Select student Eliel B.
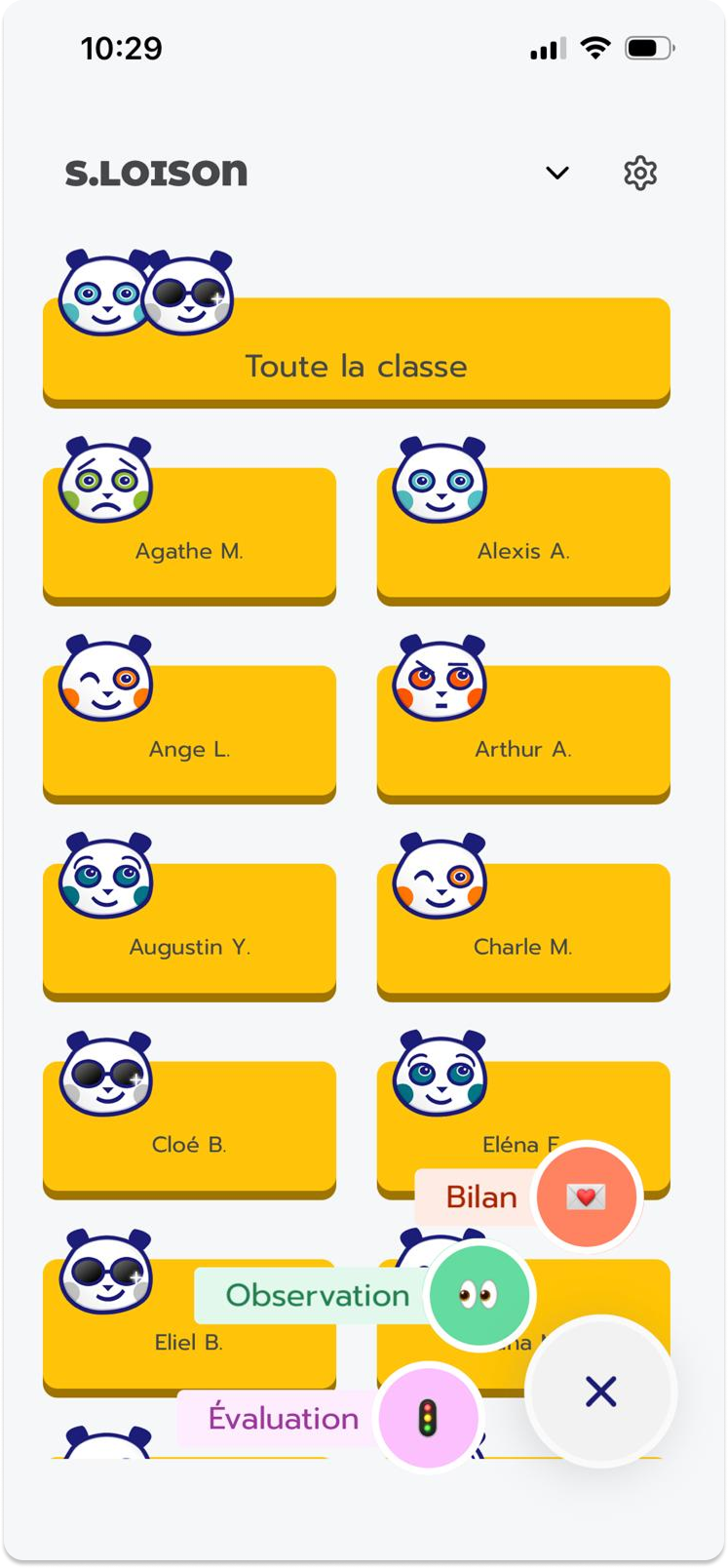 point(189,1328)
